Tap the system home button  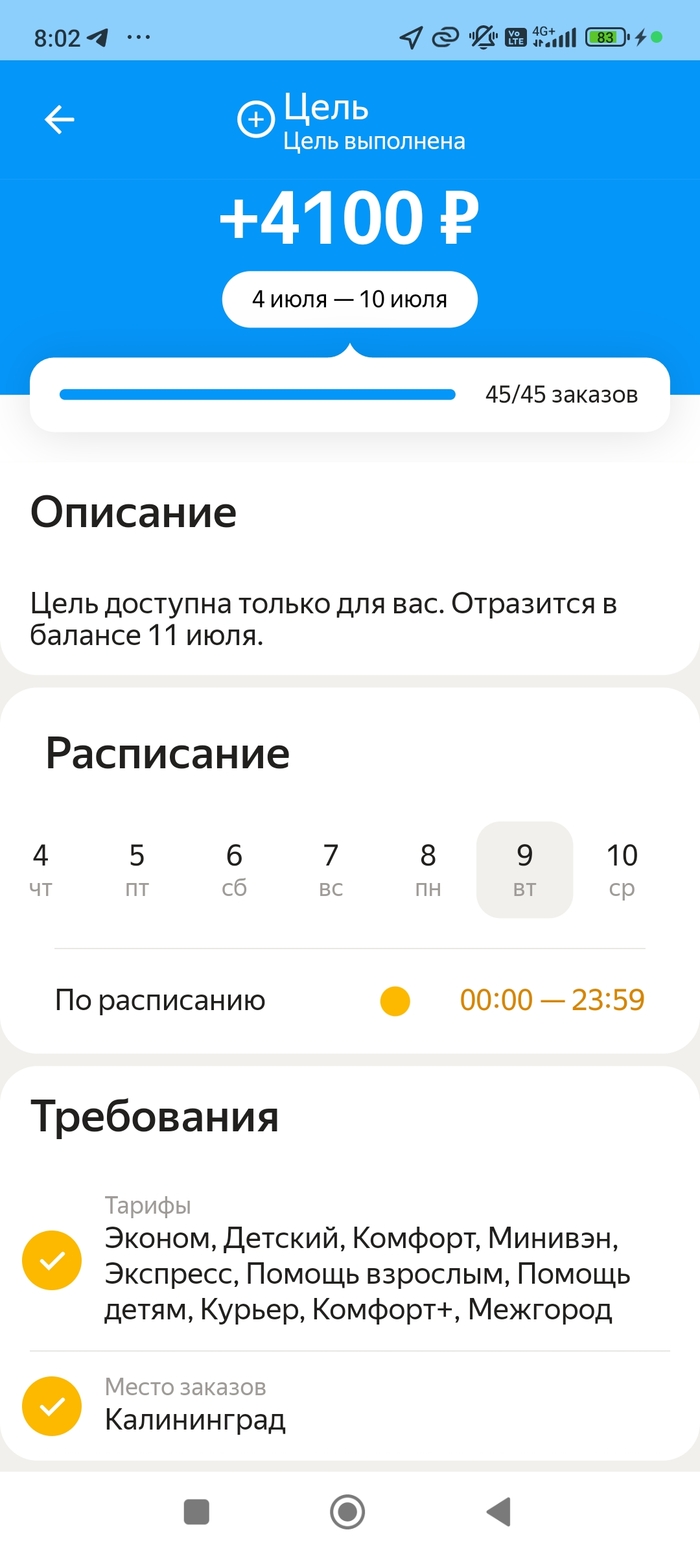click(x=347, y=1512)
